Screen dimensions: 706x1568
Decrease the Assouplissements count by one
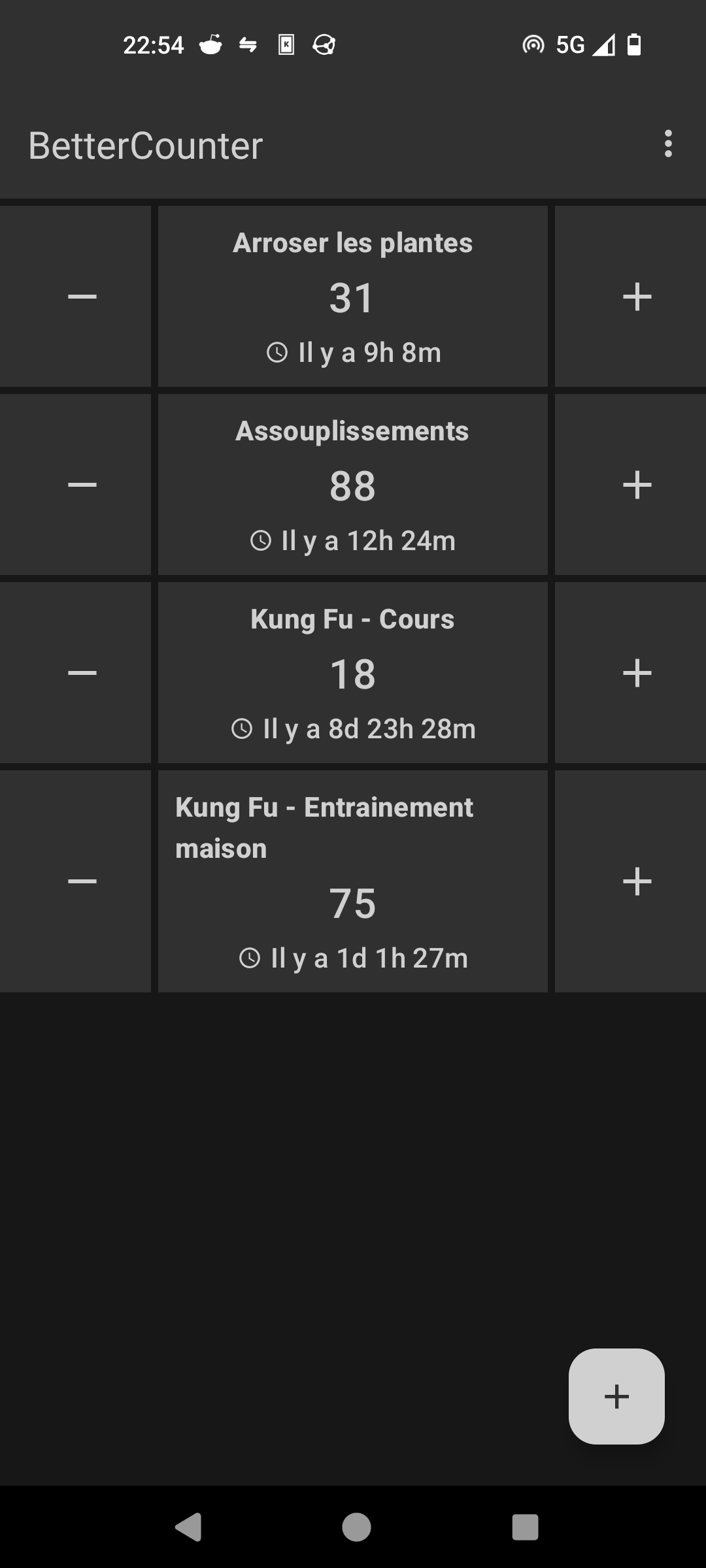point(82,485)
